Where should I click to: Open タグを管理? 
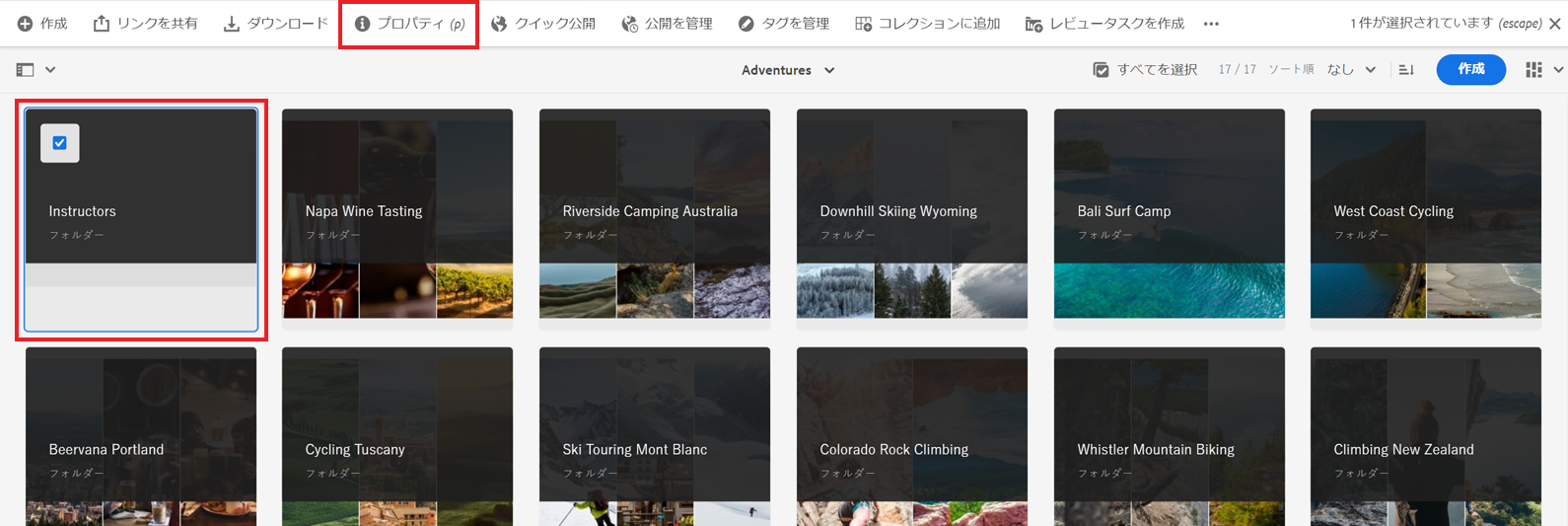(x=784, y=24)
